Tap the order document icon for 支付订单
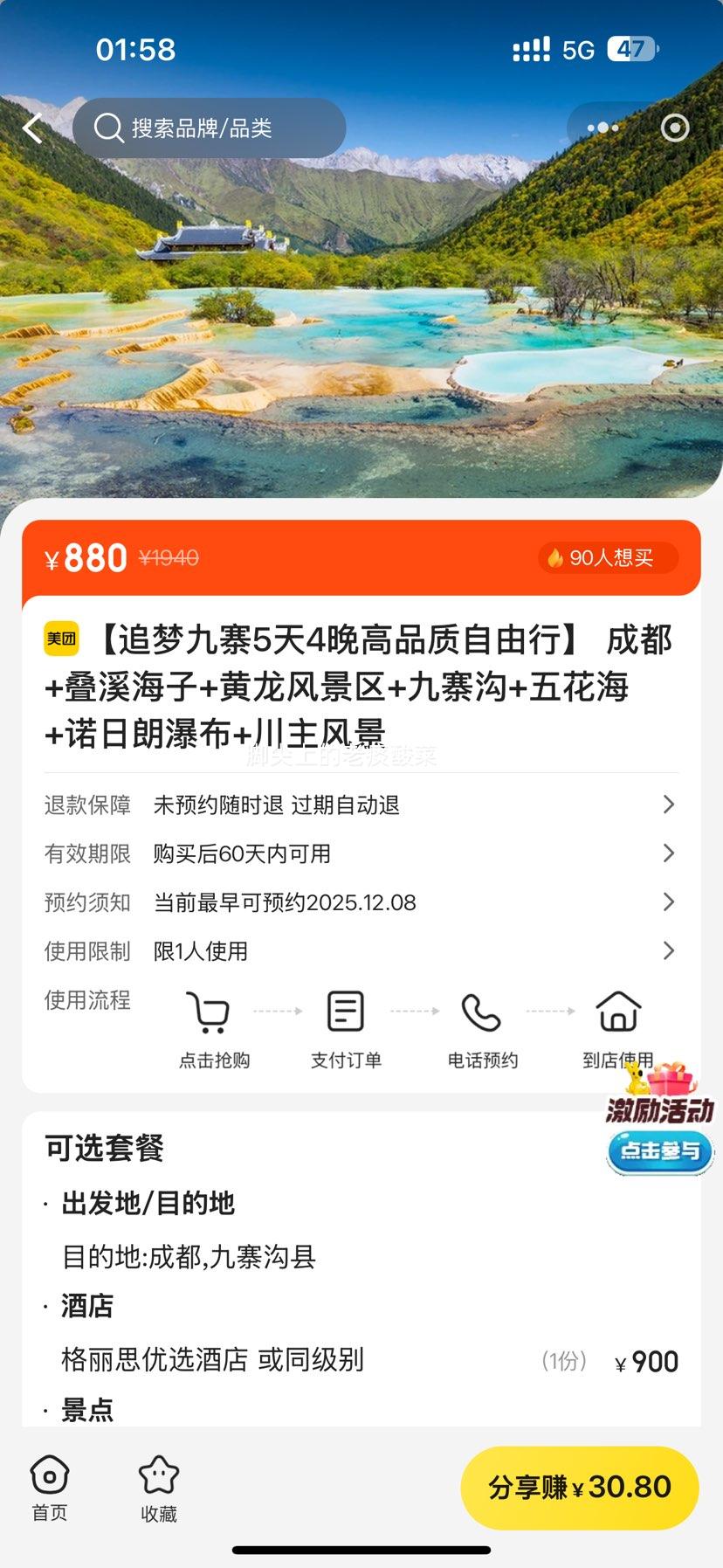 coord(346,1013)
